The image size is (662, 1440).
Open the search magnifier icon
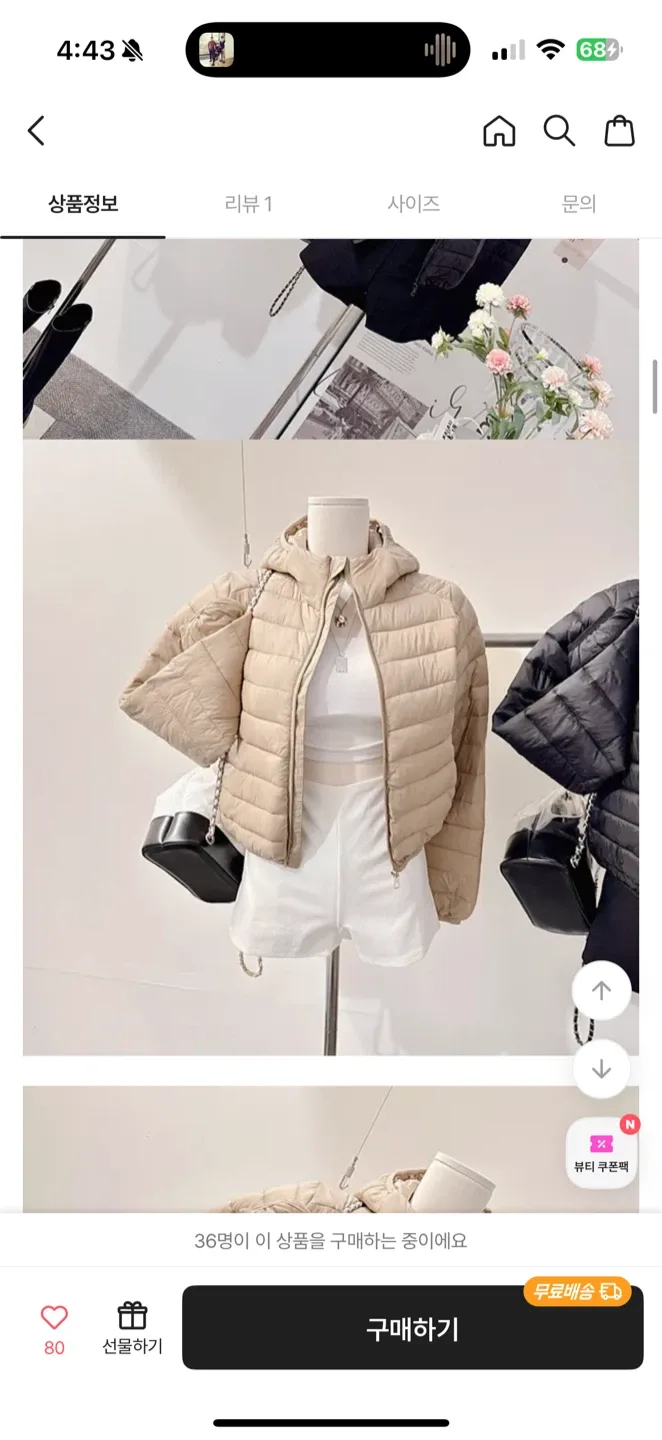pyautogui.click(x=558, y=131)
